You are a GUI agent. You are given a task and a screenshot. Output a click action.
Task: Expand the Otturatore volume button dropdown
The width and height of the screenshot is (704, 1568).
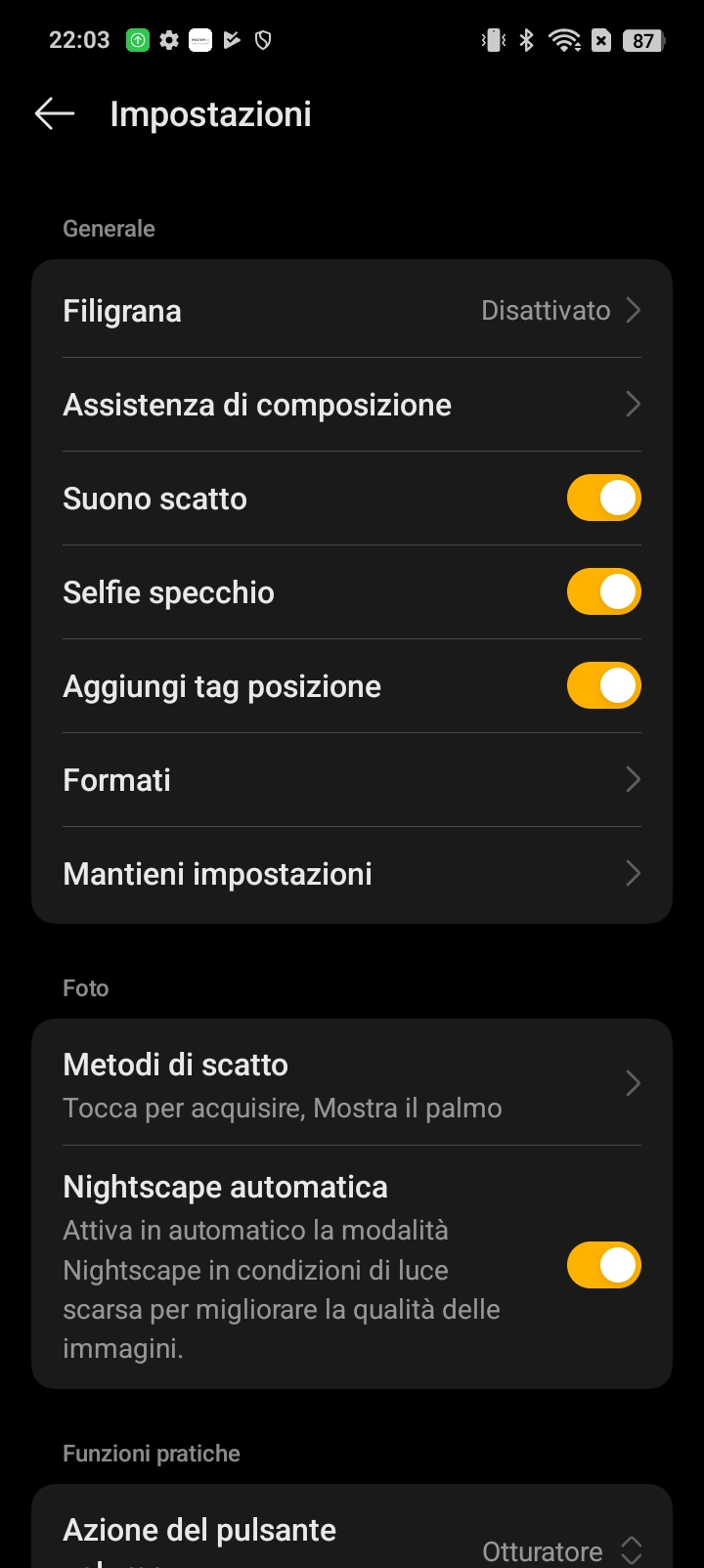pos(562,1551)
